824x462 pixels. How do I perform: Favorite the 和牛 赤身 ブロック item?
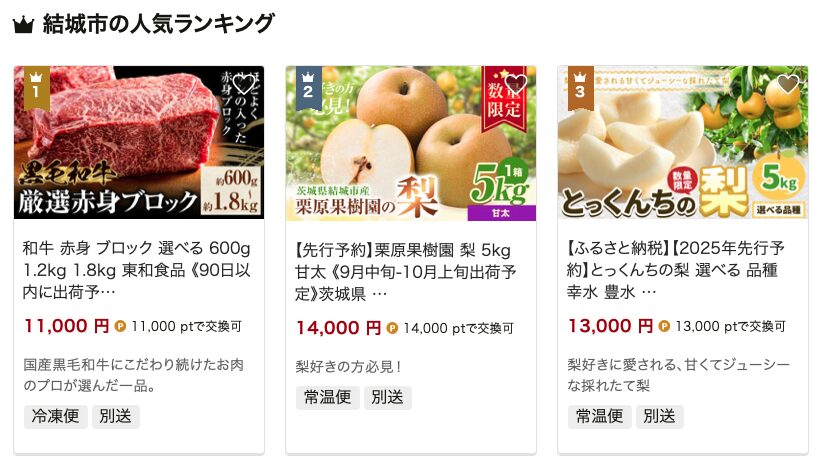pos(243,85)
